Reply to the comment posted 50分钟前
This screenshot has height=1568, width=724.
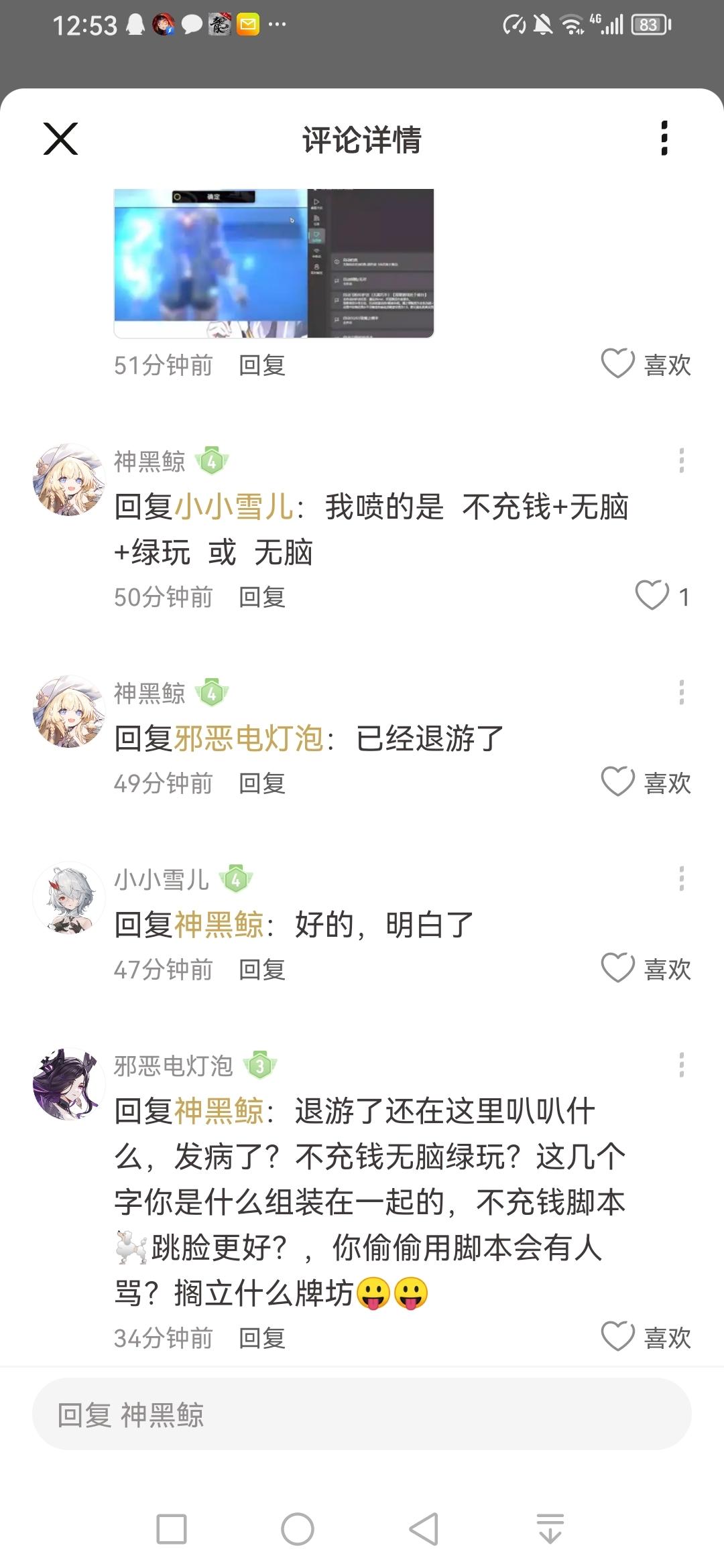(x=262, y=597)
